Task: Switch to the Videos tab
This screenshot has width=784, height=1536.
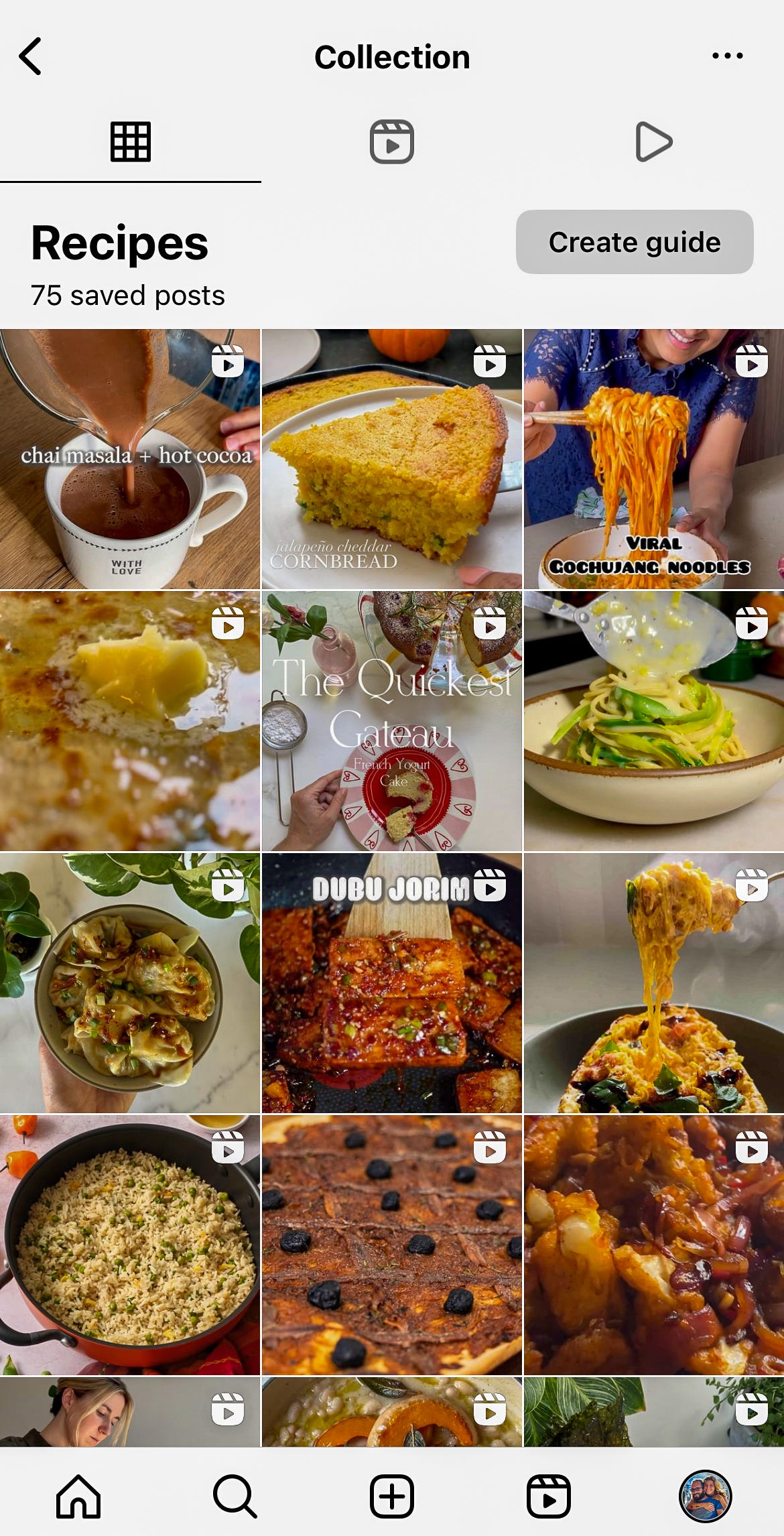Action: coord(652,142)
